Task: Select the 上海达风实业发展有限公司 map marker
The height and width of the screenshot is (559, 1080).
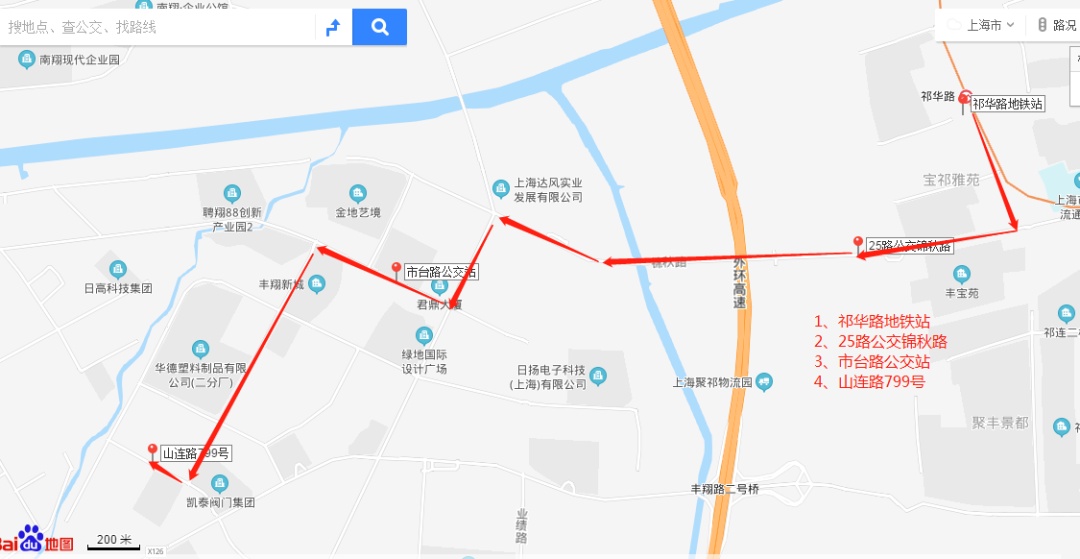Action: 501,188
